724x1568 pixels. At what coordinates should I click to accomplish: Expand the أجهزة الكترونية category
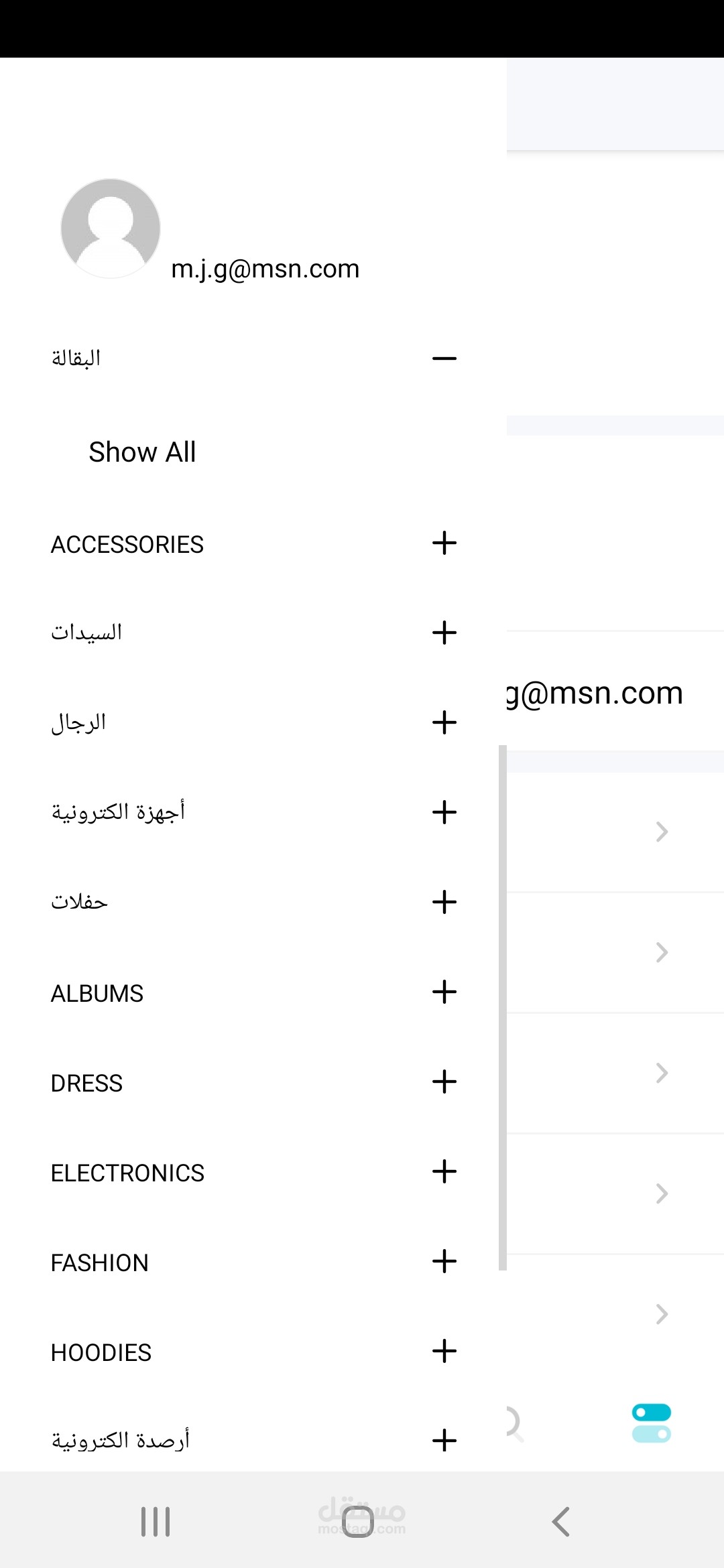444,812
